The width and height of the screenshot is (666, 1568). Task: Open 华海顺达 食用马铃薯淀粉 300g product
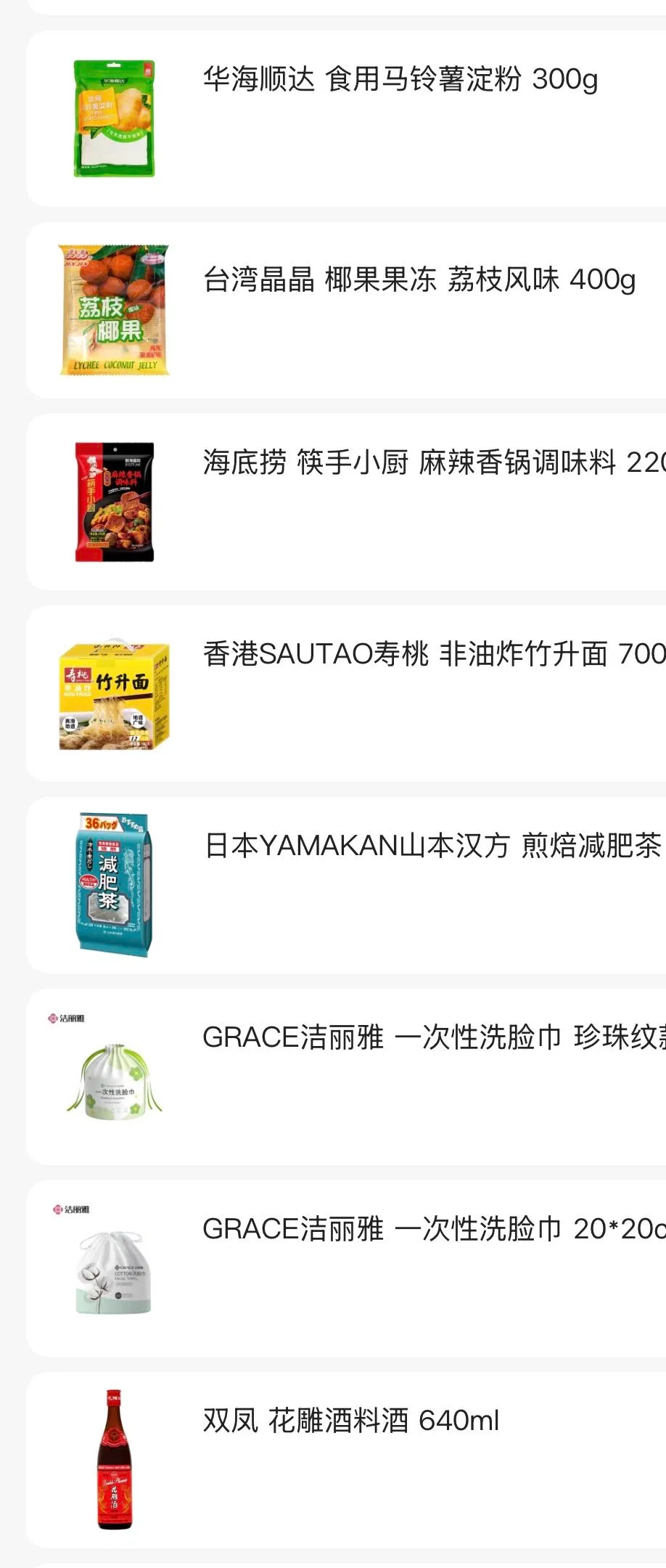400,79
